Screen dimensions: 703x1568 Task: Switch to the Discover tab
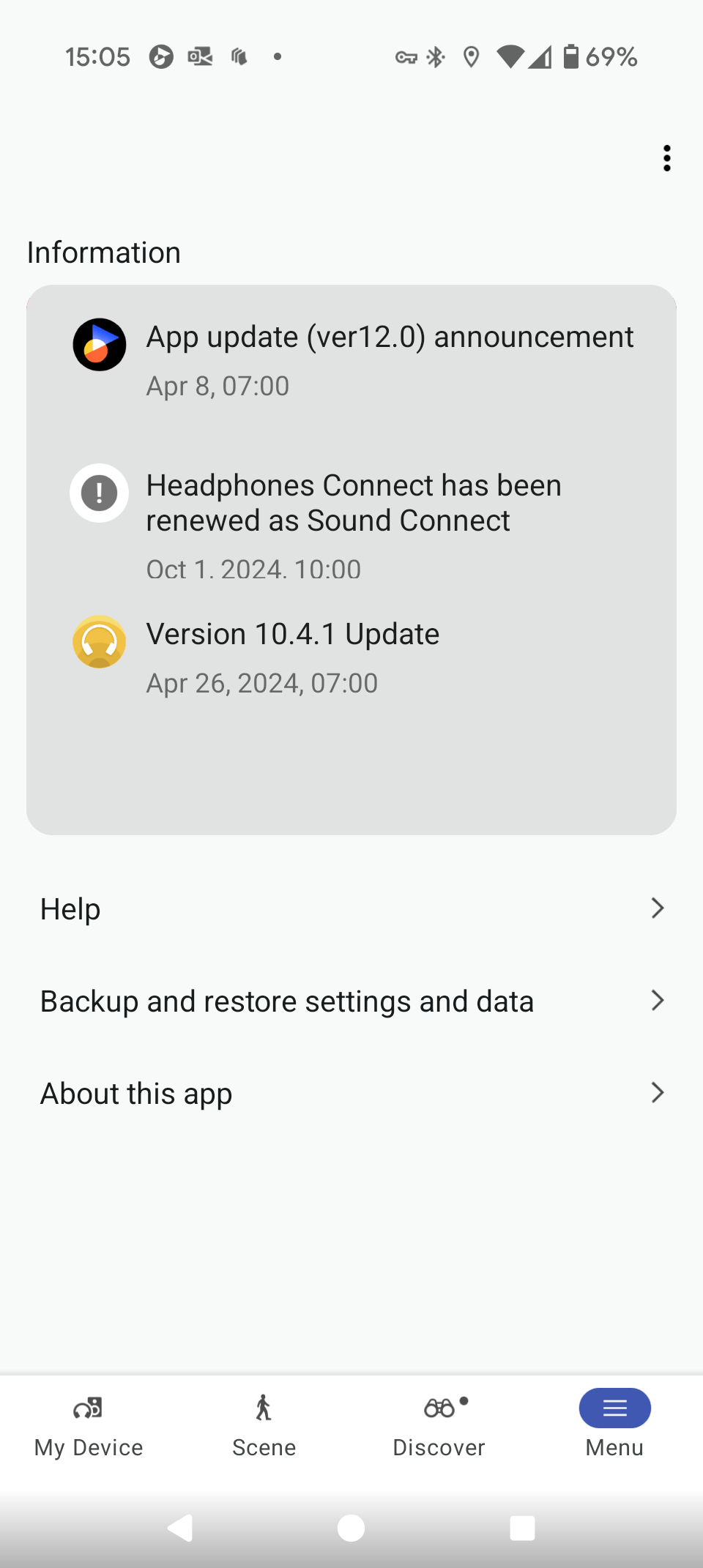coord(439,1425)
